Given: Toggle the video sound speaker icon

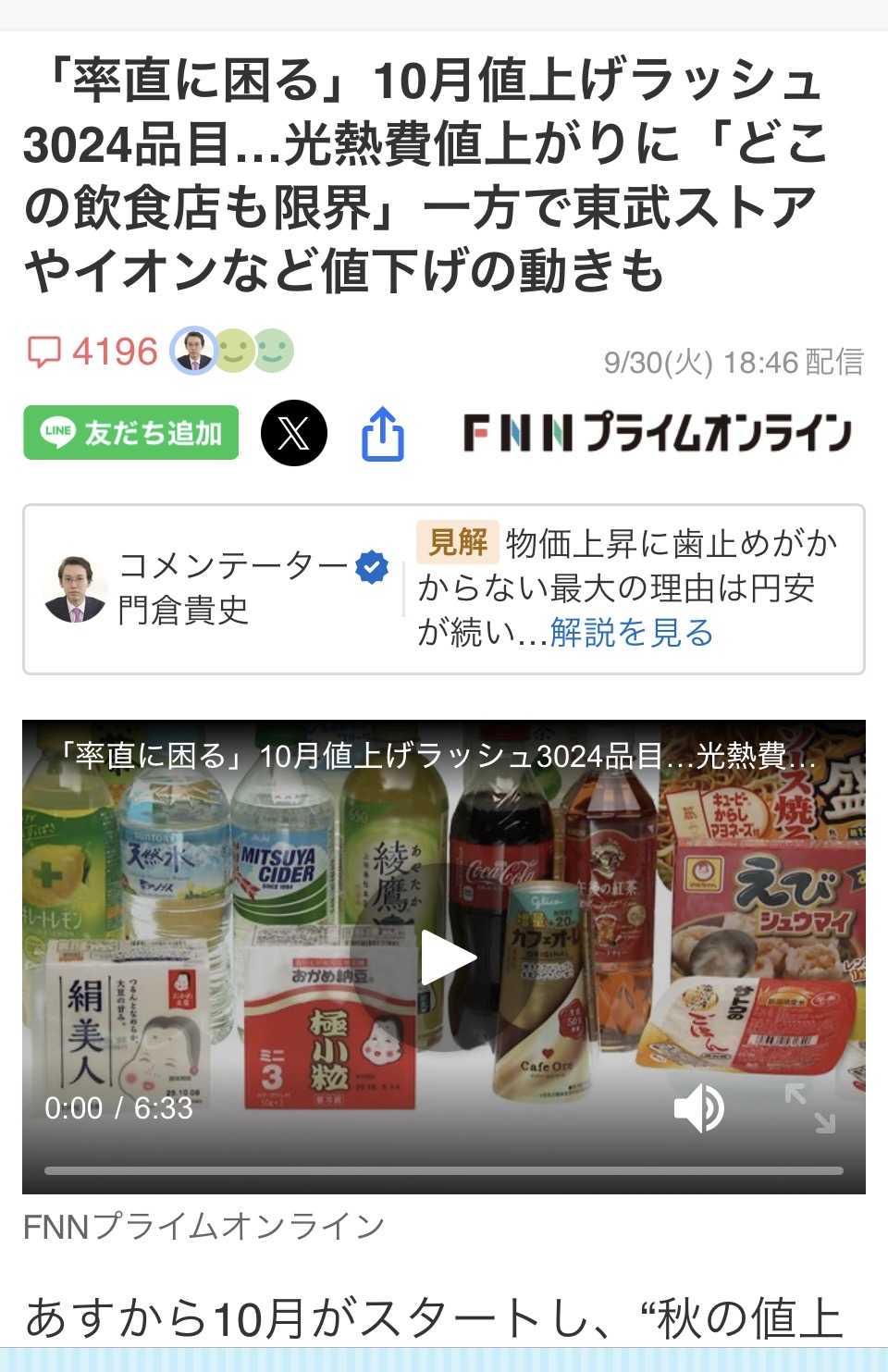Looking at the screenshot, I should (x=699, y=1107).
